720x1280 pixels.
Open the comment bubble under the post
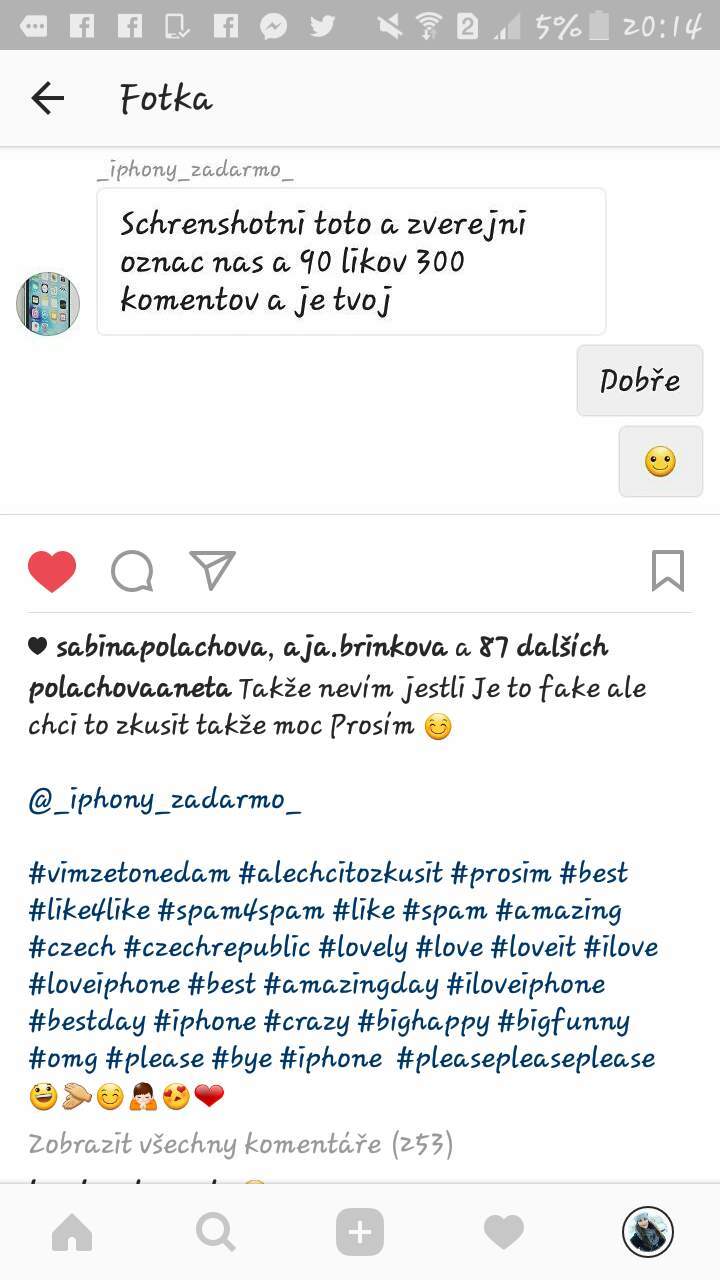pos(132,572)
